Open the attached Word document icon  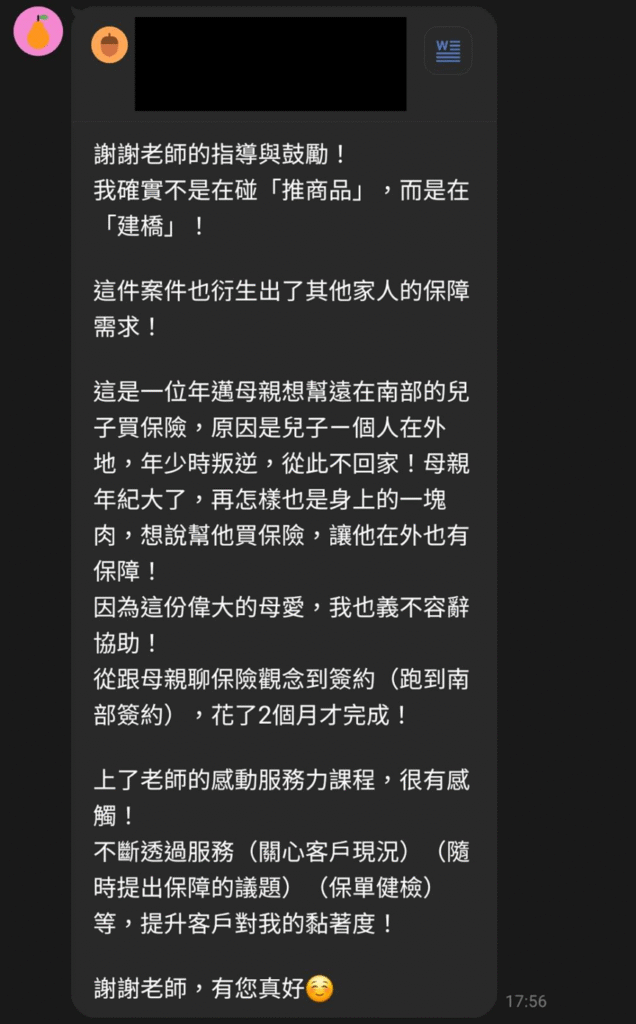tap(447, 51)
